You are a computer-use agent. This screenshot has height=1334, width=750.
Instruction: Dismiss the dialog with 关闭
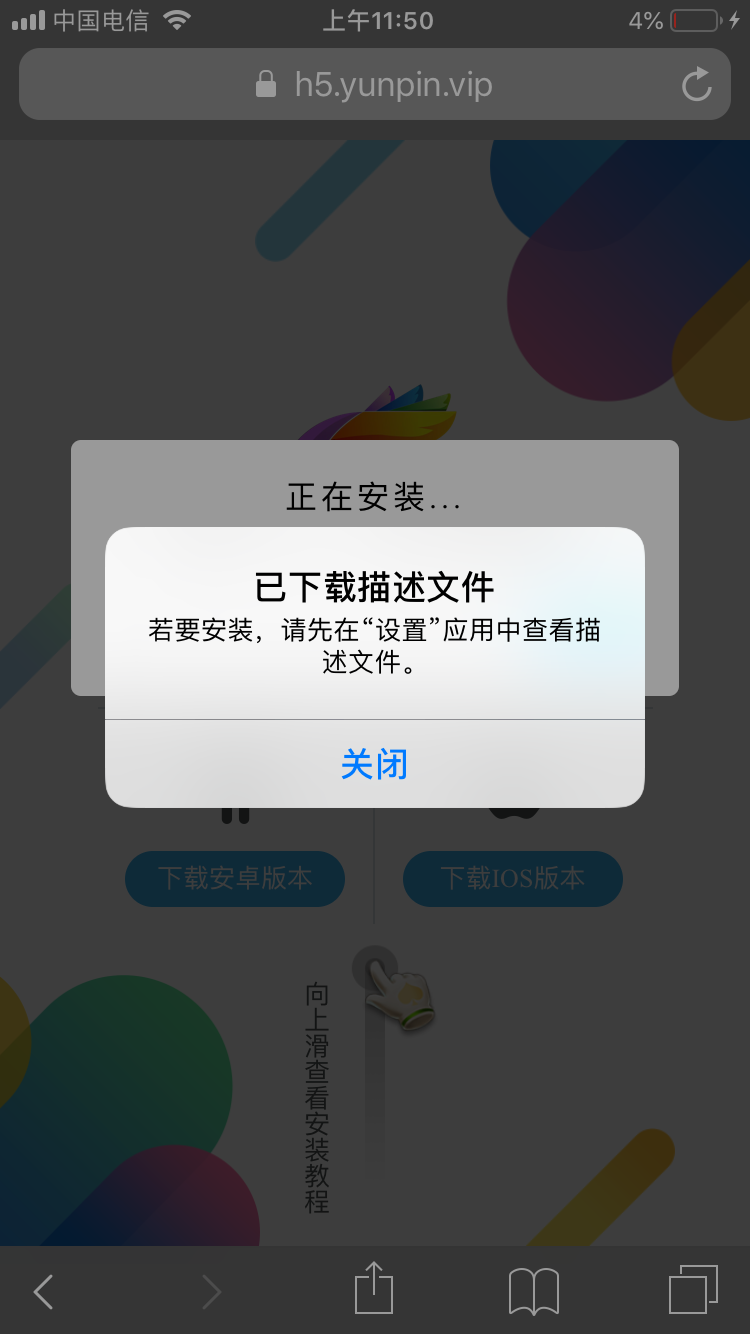[374, 764]
